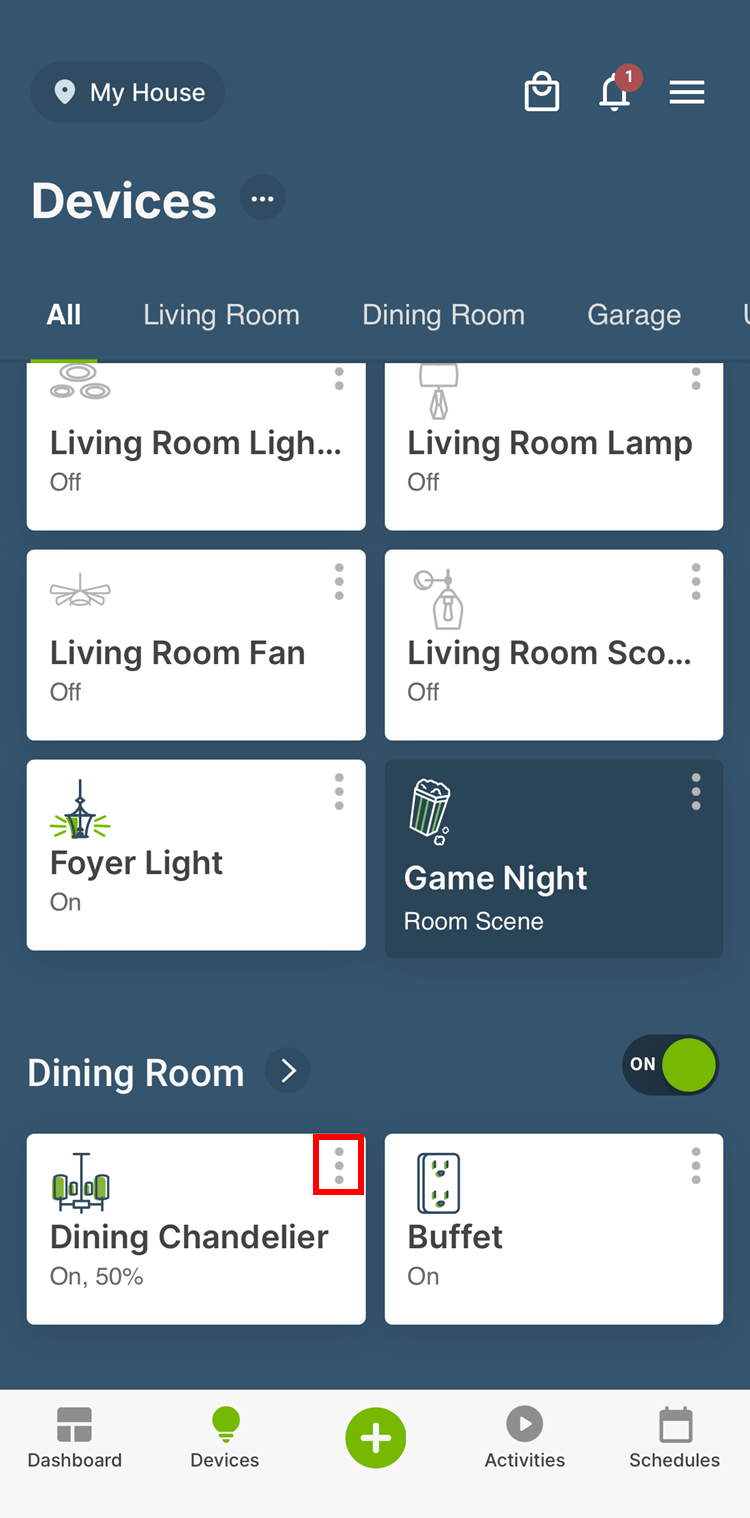The width and height of the screenshot is (750, 1518).
Task: Open the Schedules tab
Action: (x=675, y=1439)
